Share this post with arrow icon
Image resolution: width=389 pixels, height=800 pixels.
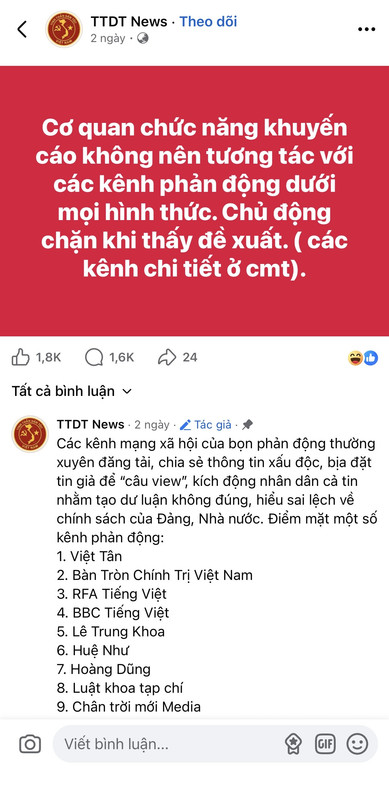167,358
